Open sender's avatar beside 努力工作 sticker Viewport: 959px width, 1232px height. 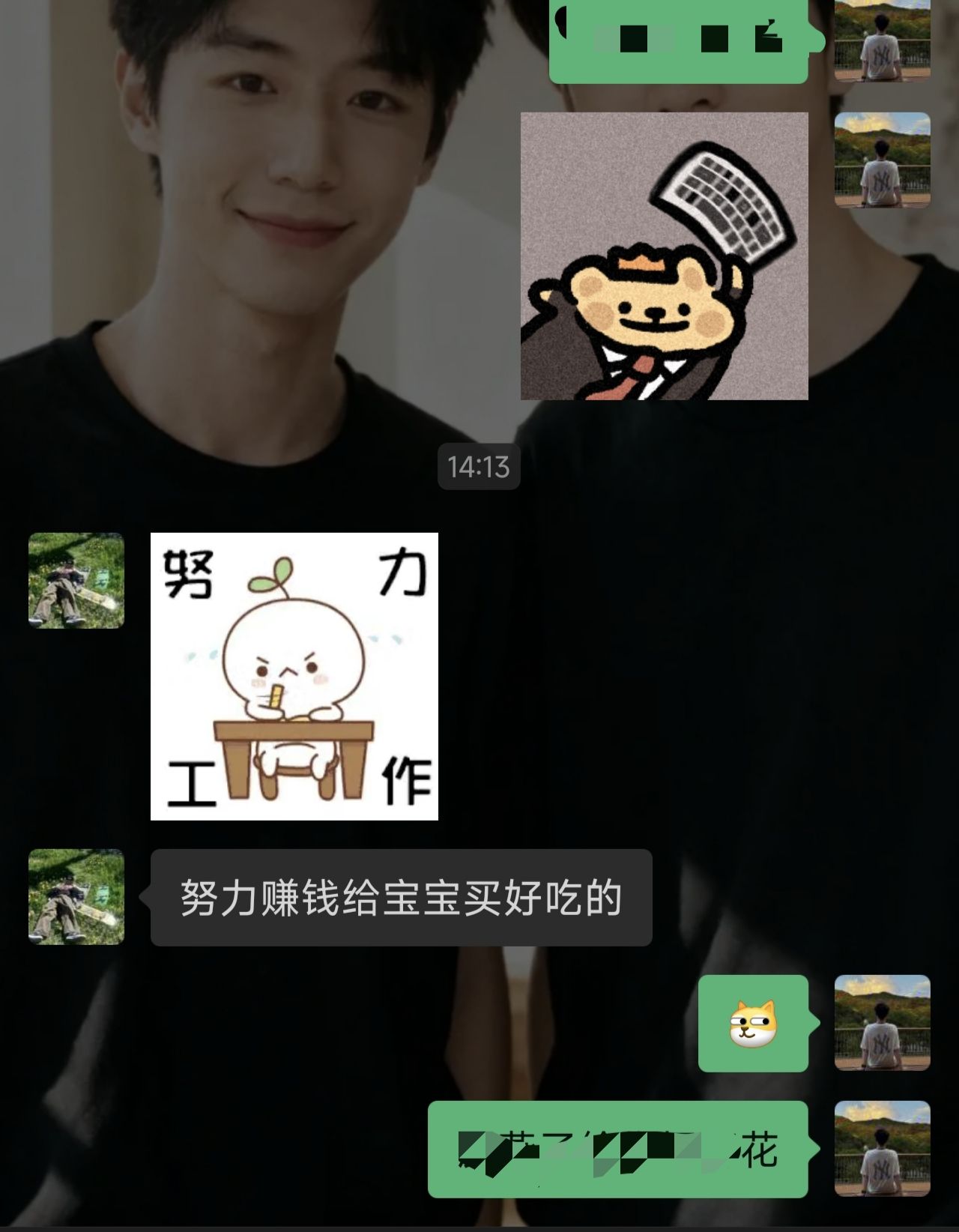click(76, 581)
